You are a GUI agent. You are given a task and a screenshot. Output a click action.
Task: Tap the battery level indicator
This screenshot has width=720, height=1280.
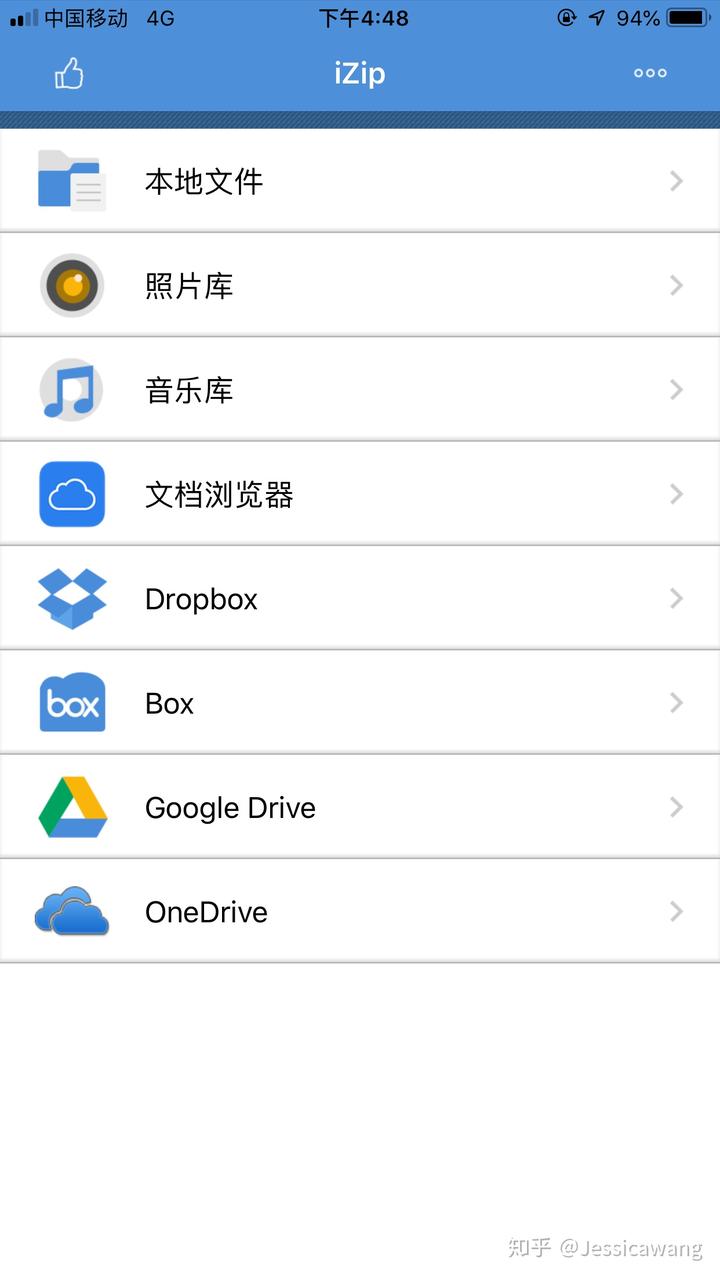[x=688, y=17]
